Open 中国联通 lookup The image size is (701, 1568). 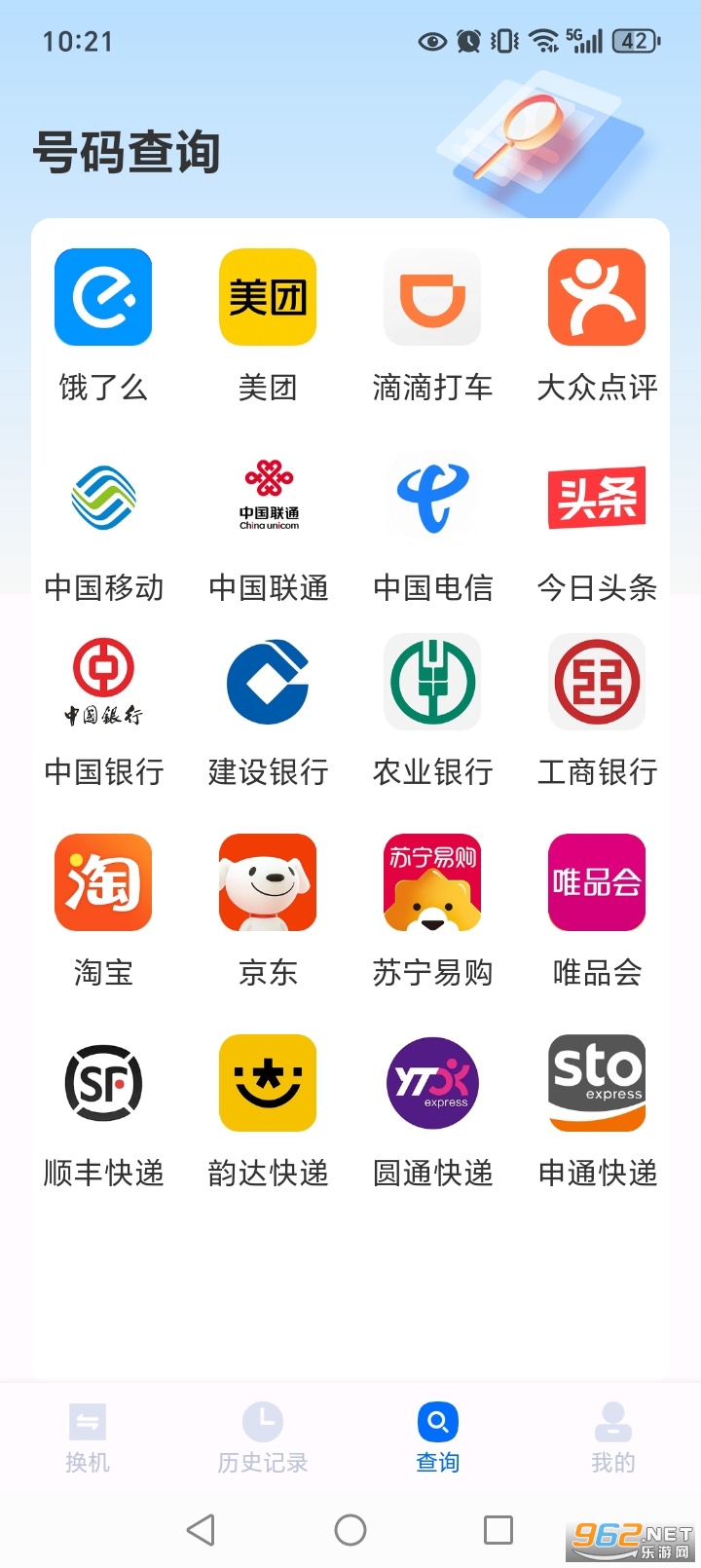(268, 498)
